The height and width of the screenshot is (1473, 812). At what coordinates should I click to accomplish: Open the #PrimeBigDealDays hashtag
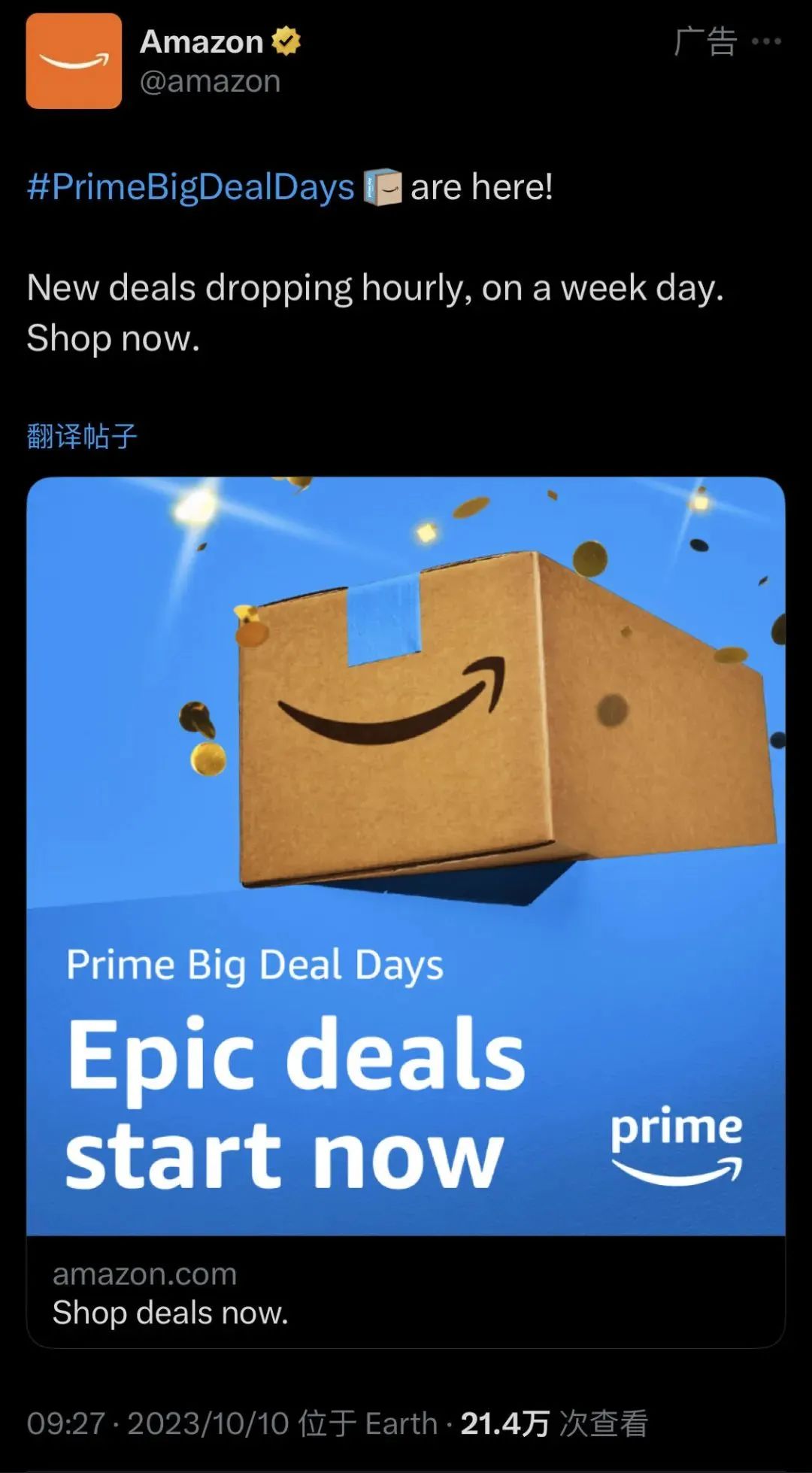pyautogui.click(x=190, y=186)
